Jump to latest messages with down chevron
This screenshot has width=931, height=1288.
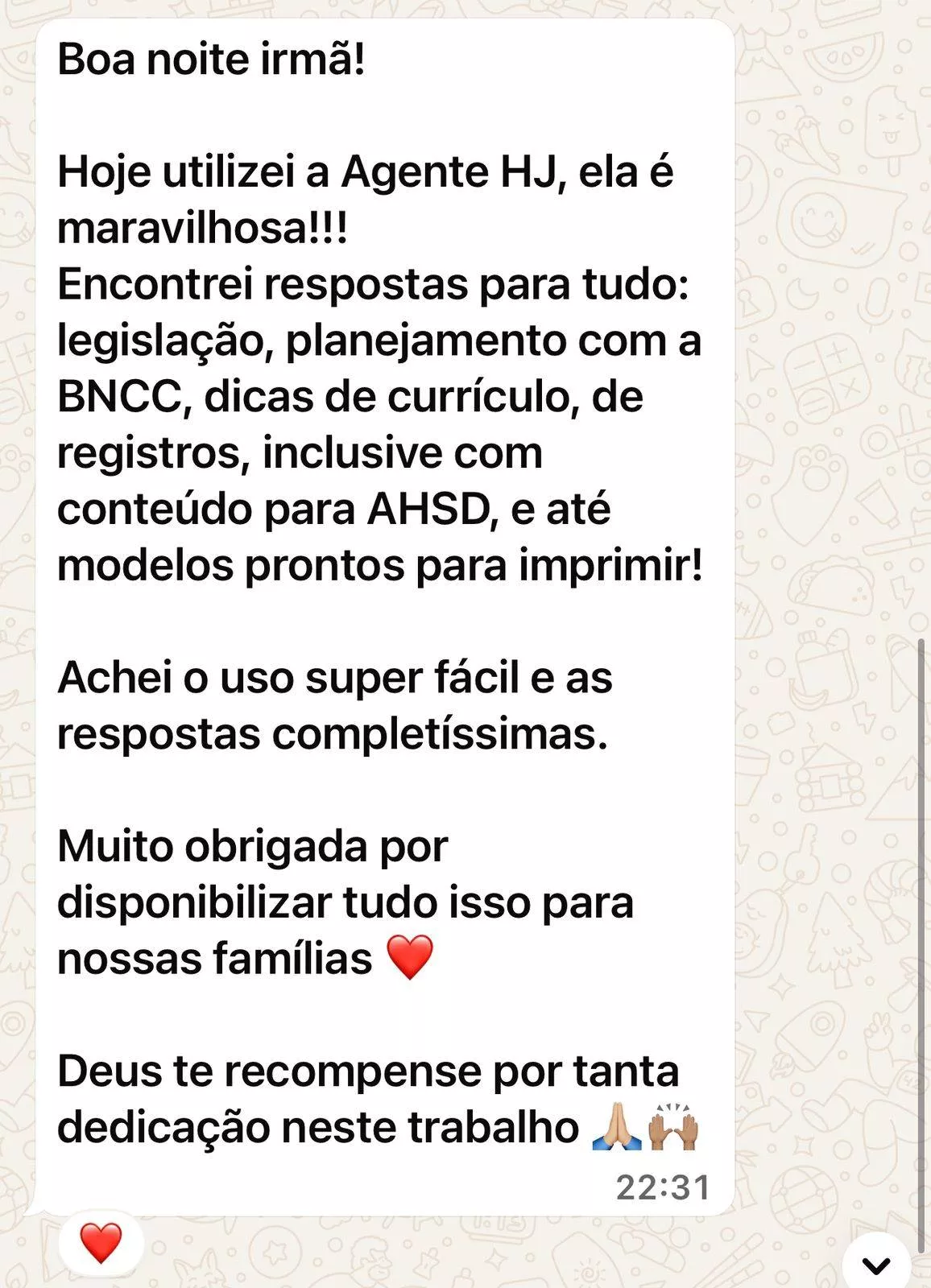pos(875,1265)
